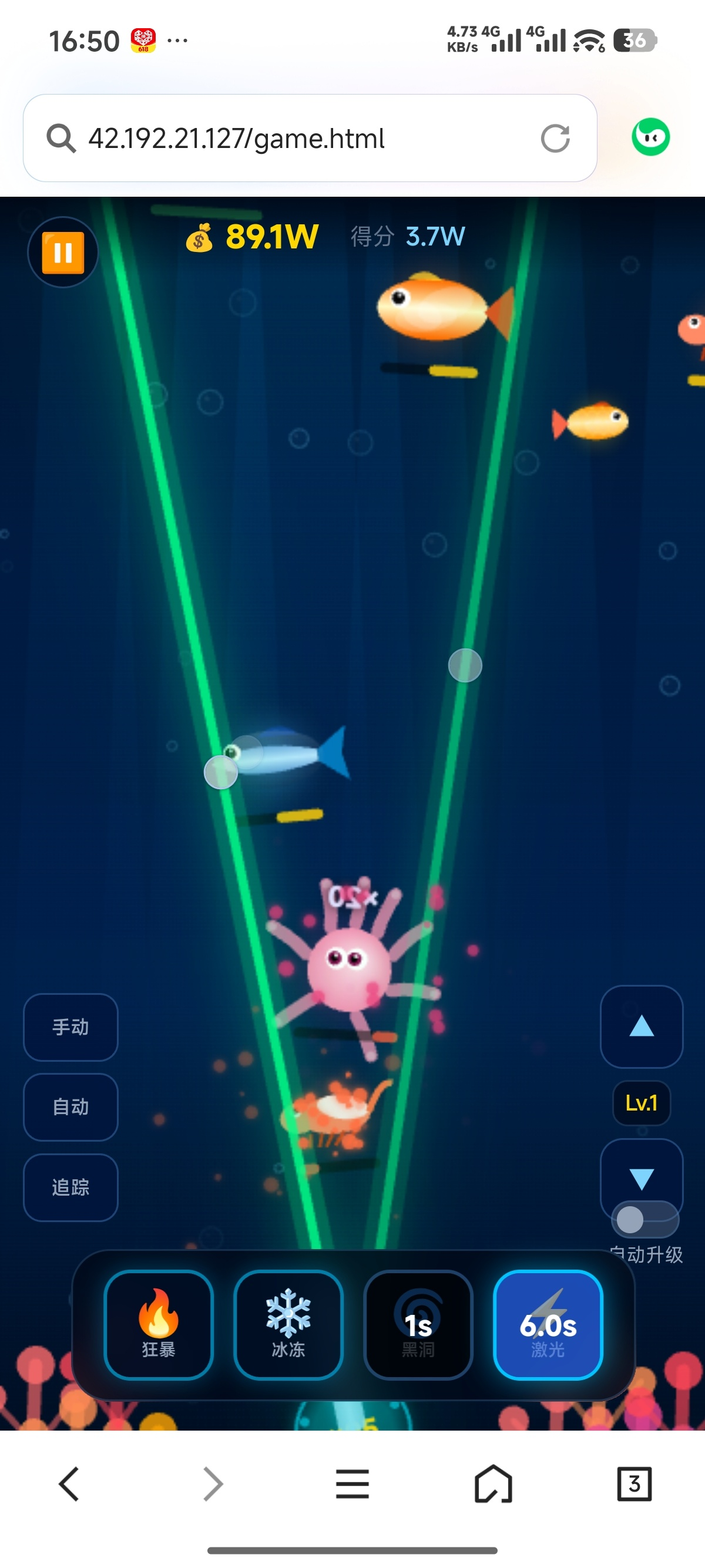Reload the page
Screen dimensions: 705x1568
point(555,138)
